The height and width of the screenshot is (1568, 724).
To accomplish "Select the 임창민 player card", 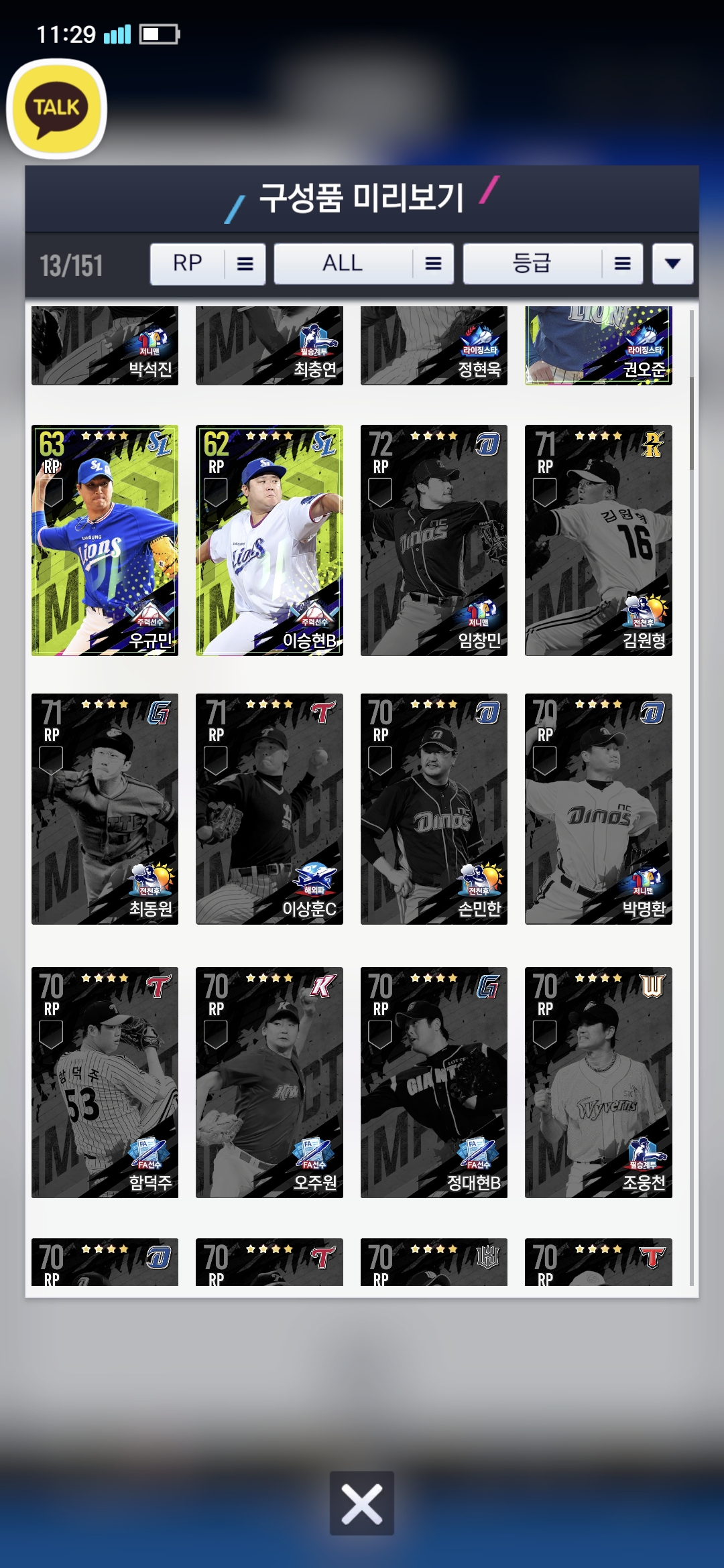I will (x=434, y=540).
